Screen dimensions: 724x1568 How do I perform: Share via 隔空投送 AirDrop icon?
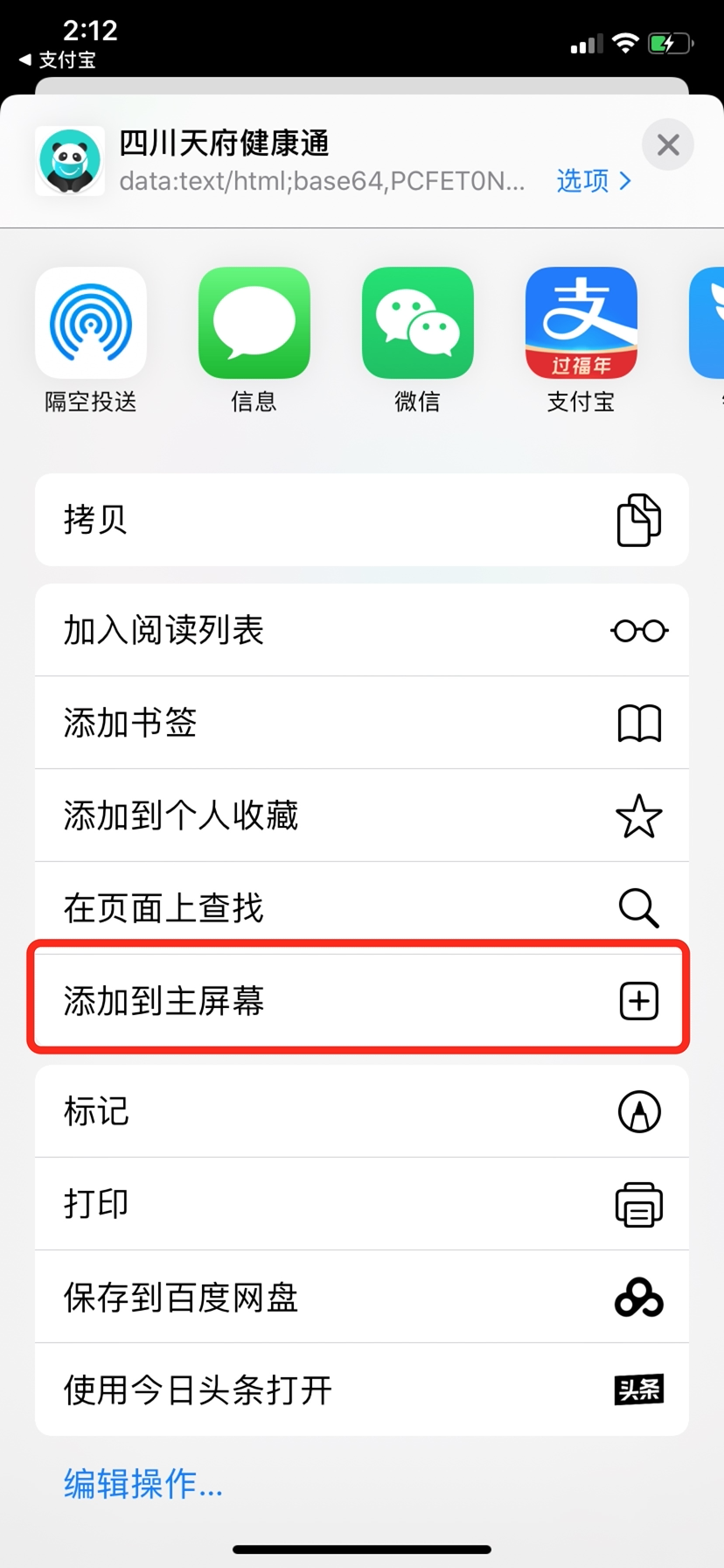90,322
